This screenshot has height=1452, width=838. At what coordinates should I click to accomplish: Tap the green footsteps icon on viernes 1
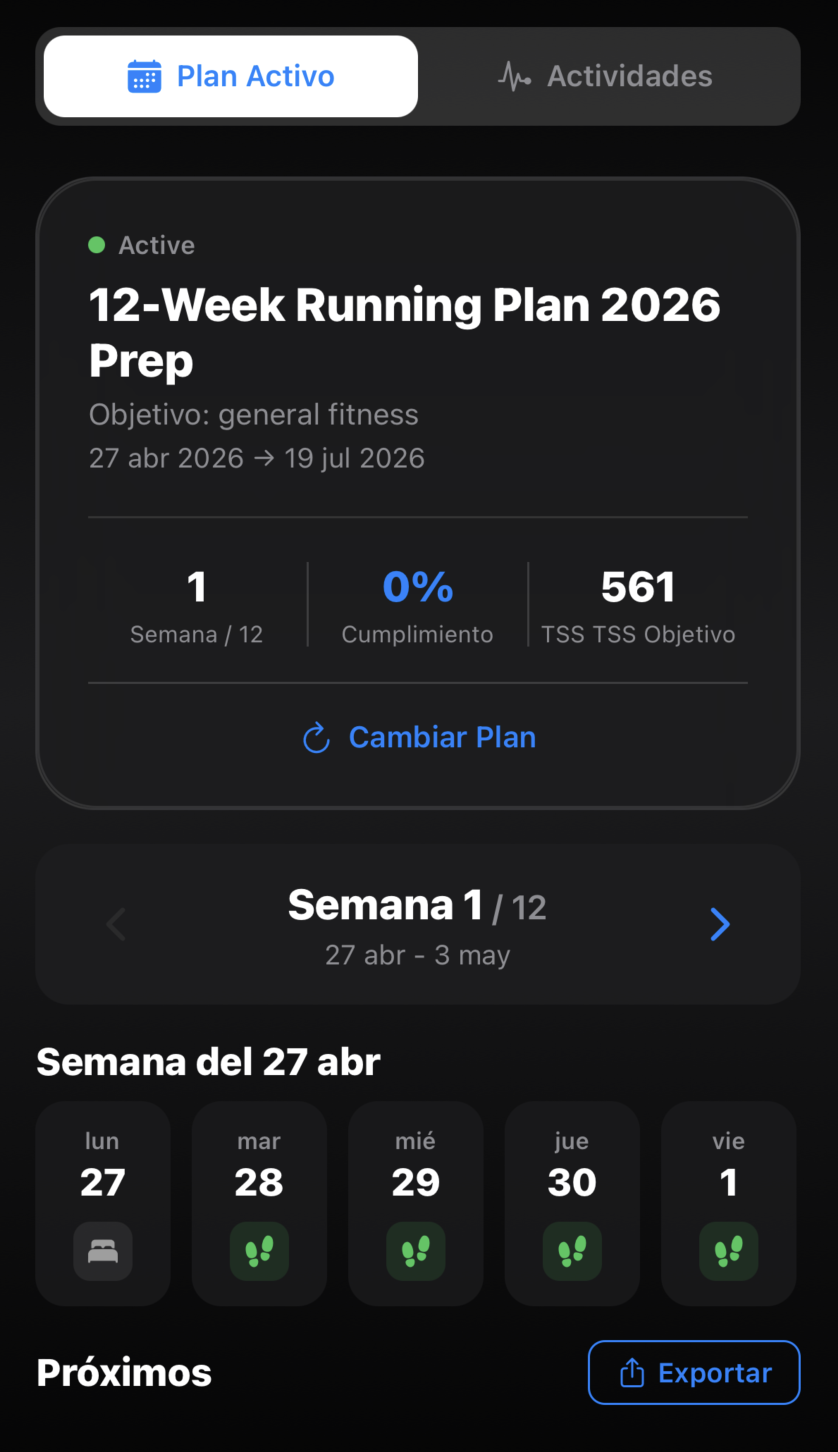point(728,1250)
